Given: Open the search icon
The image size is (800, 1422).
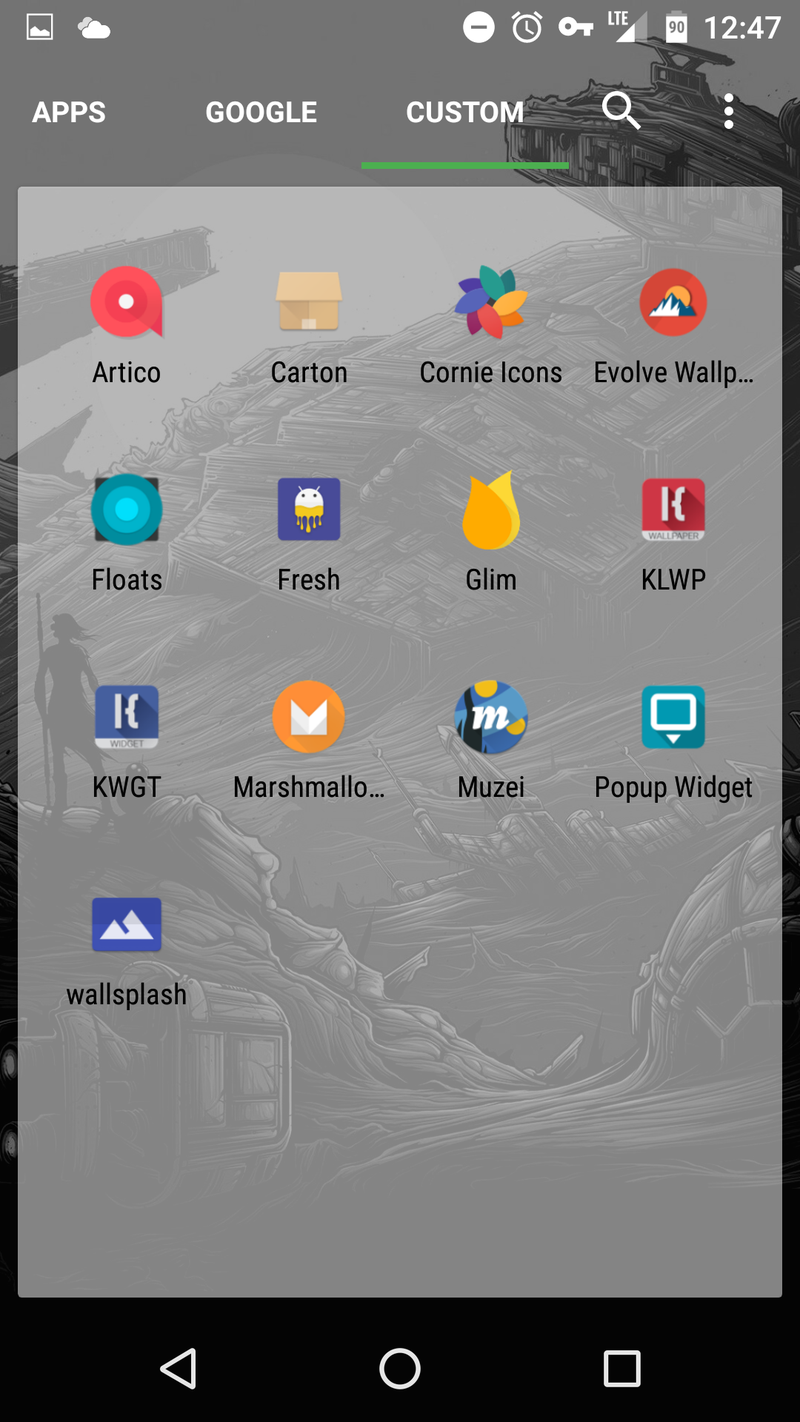Looking at the screenshot, I should 621,111.
